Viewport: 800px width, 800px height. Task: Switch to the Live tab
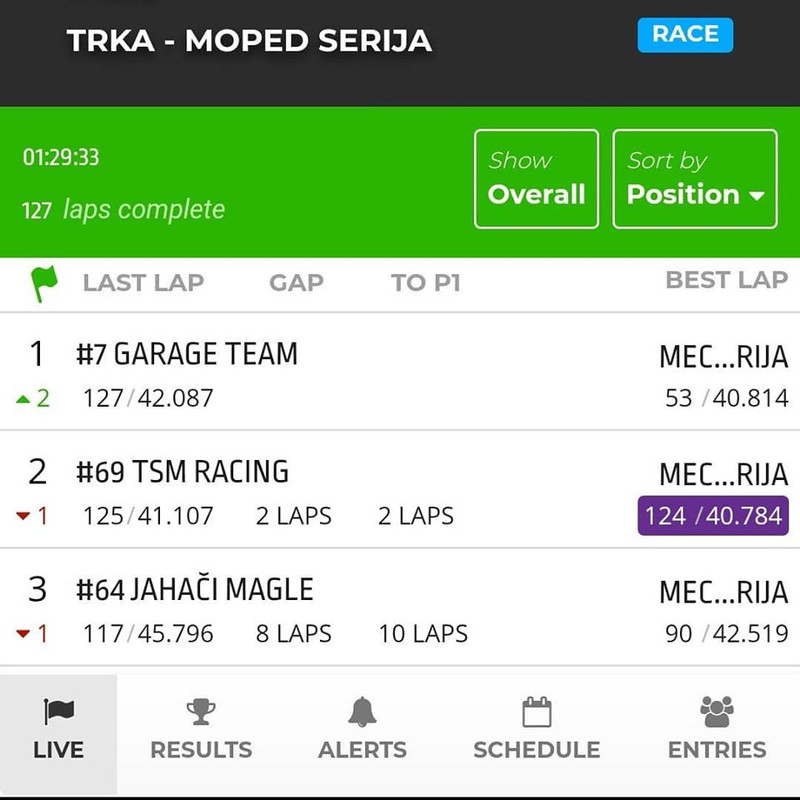[58, 734]
